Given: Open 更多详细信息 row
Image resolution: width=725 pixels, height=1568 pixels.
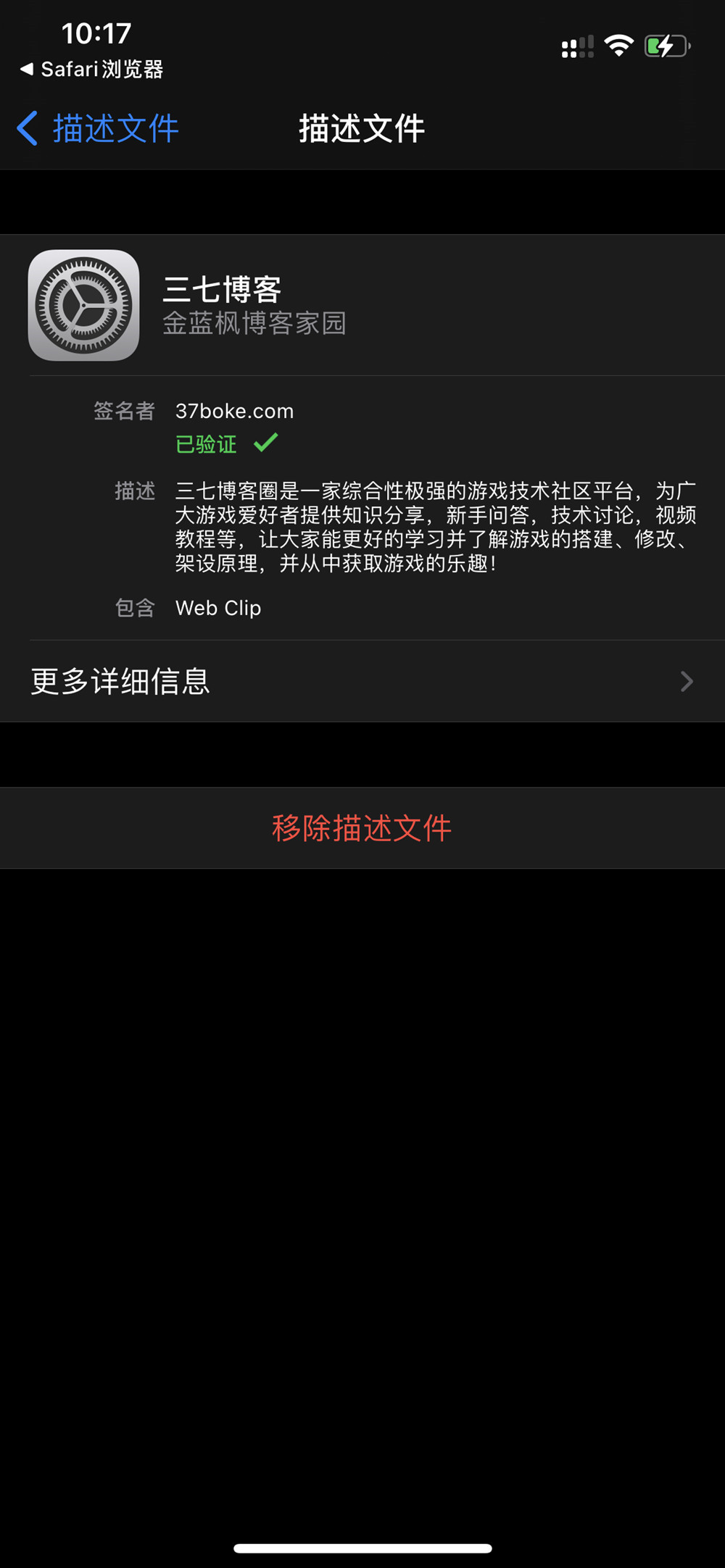Looking at the screenshot, I should 362,681.
